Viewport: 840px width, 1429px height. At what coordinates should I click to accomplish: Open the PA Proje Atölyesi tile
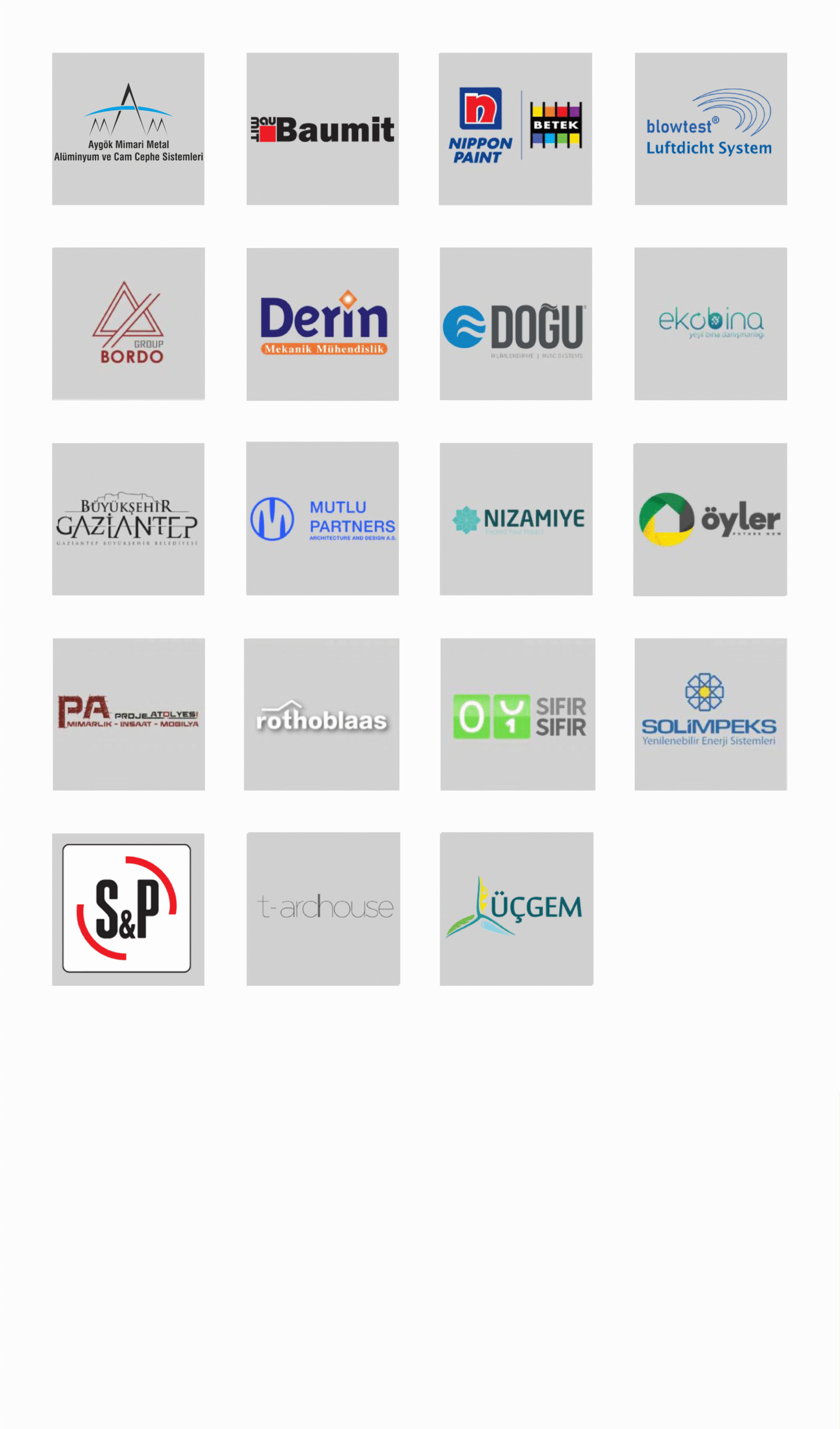(129, 714)
